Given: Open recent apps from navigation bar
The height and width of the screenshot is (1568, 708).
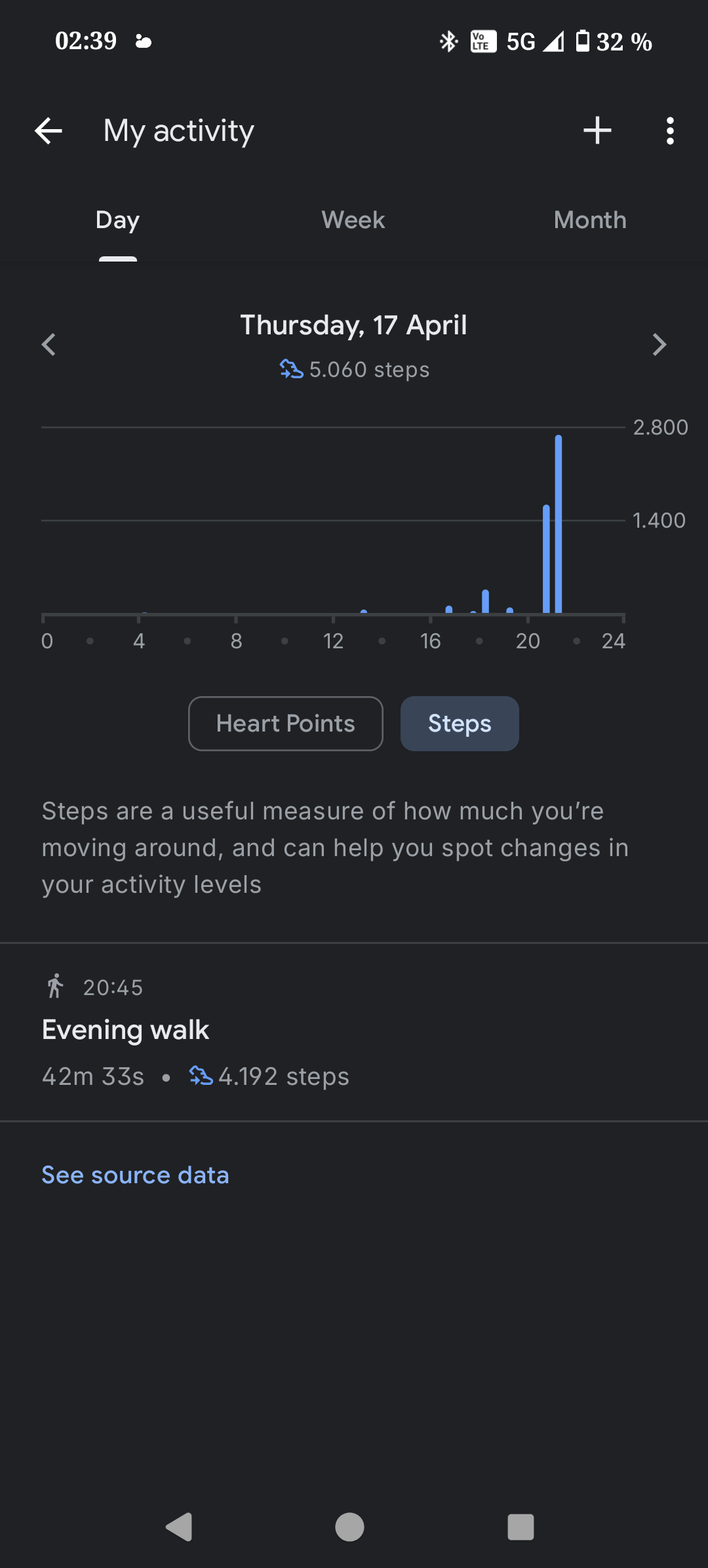Looking at the screenshot, I should click(x=521, y=1527).
